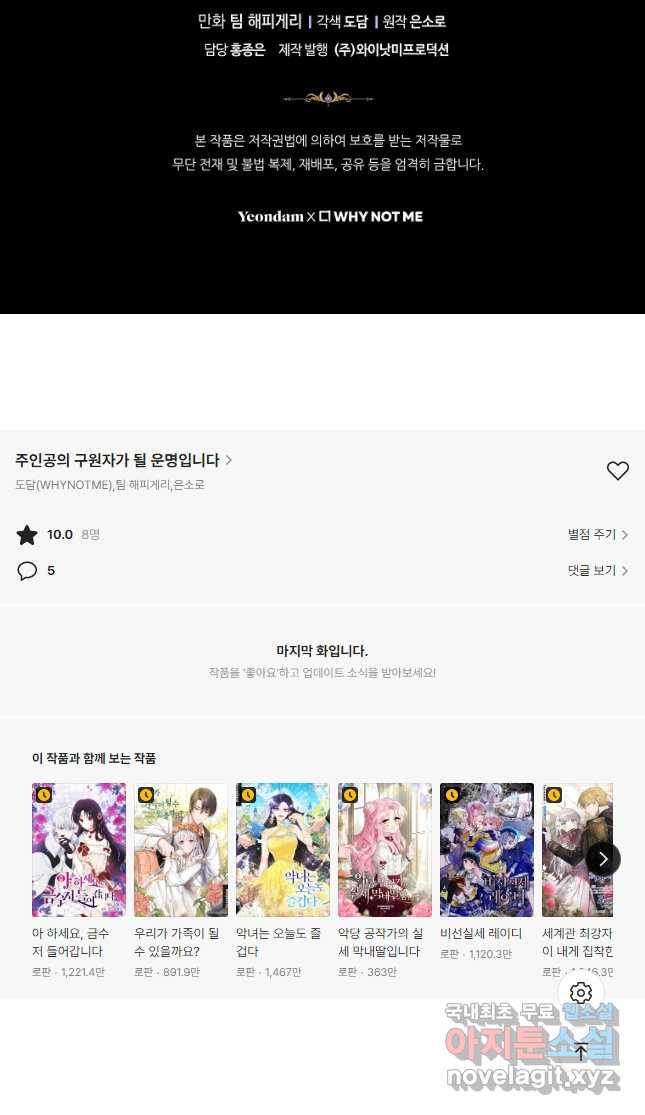Open the webtoon 아 하세요, 금수저 들어갑니다

(x=79, y=850)
